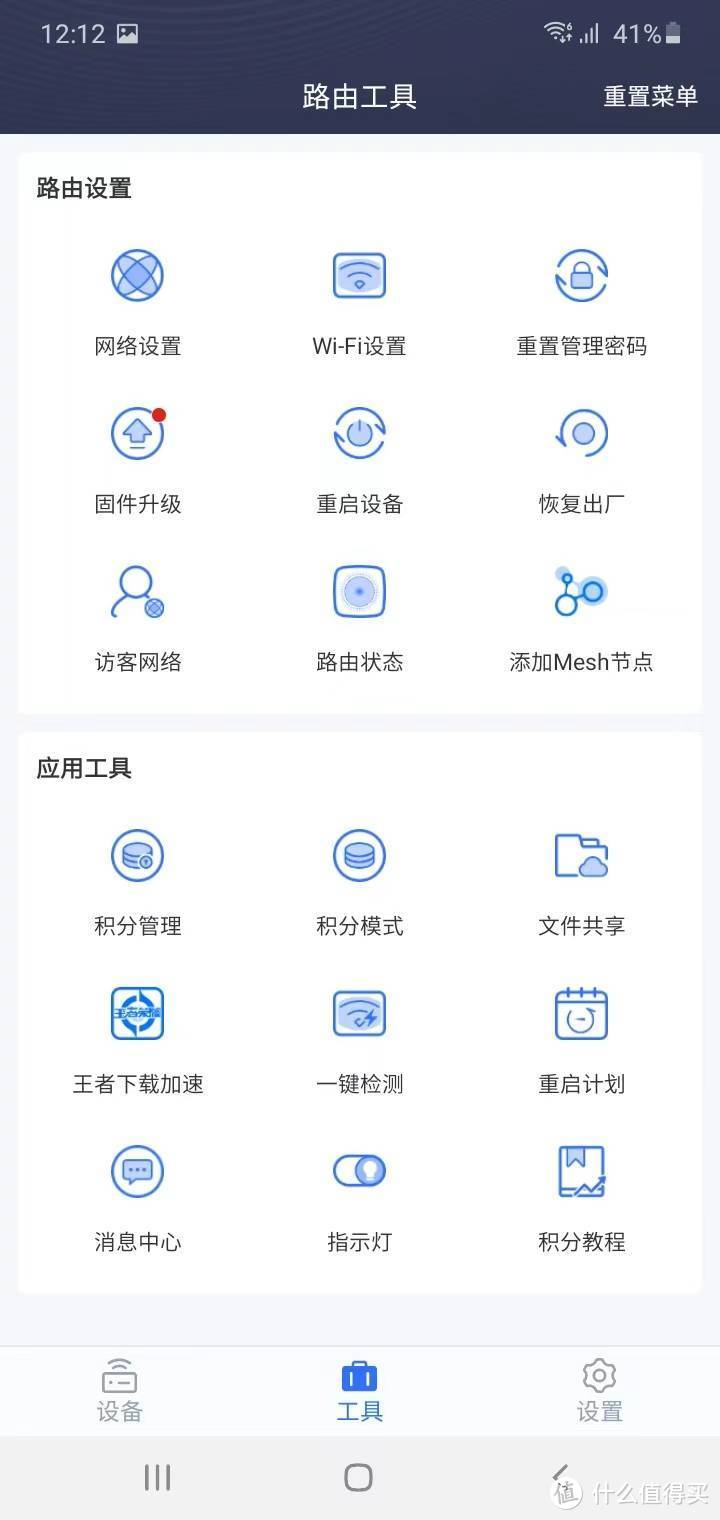
Task: Open 网络设置 (network settings)
Action: click(x=137, y=295)
